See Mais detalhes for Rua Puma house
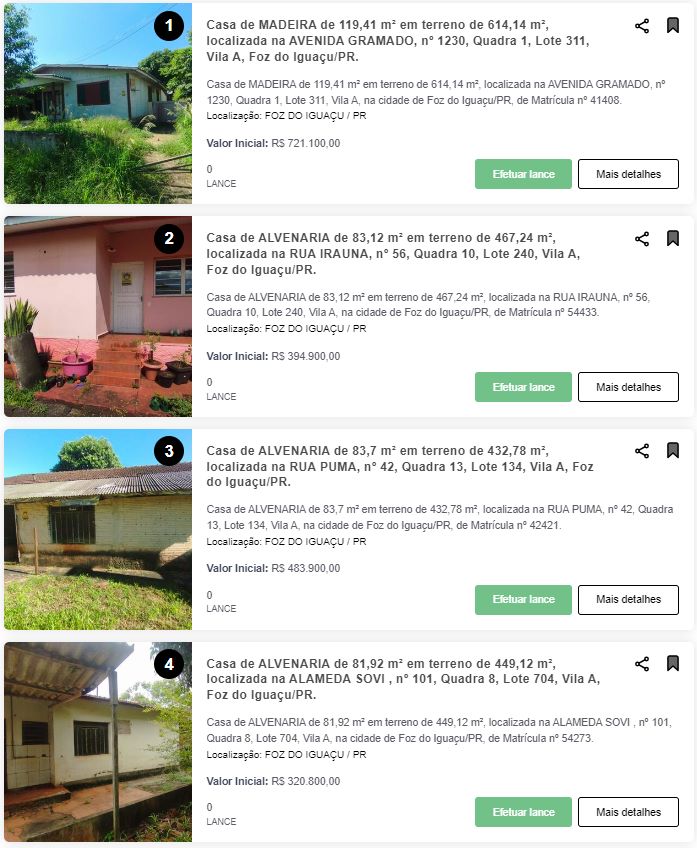Screen dimensions: 697x848 (x=628, y=599)
